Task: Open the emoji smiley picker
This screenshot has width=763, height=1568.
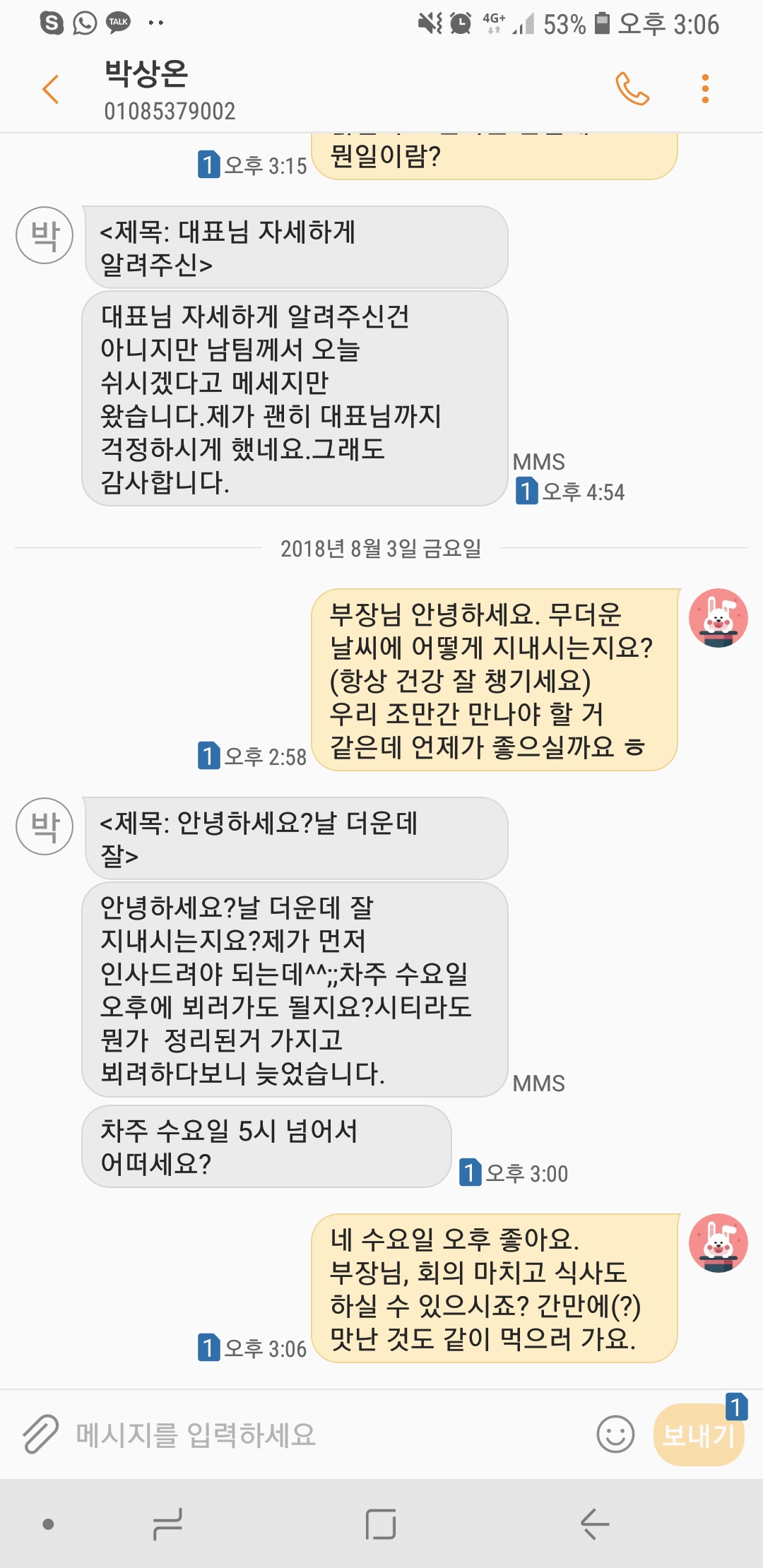Action: click(615, 1435)
